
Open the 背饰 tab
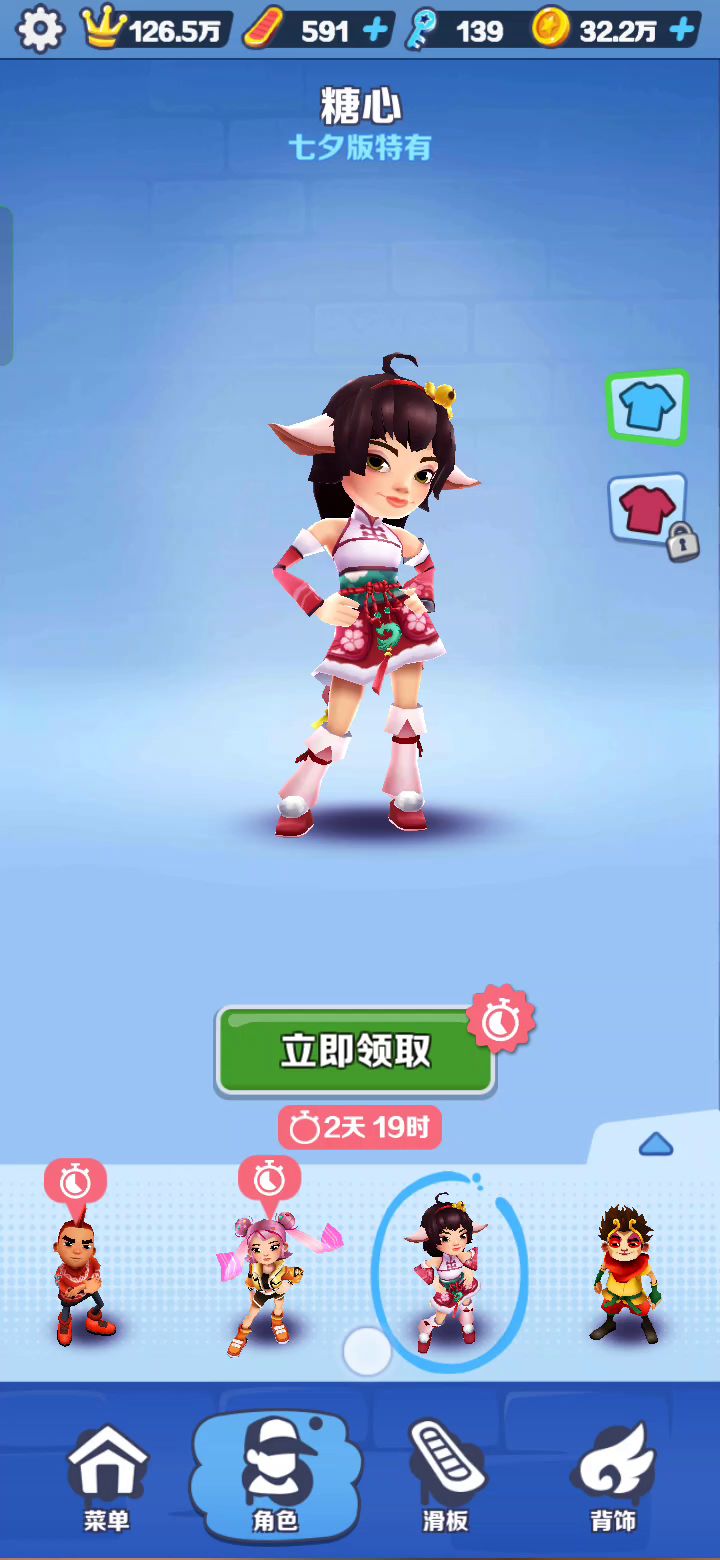pyautogui.click(x=613, y=1475)
